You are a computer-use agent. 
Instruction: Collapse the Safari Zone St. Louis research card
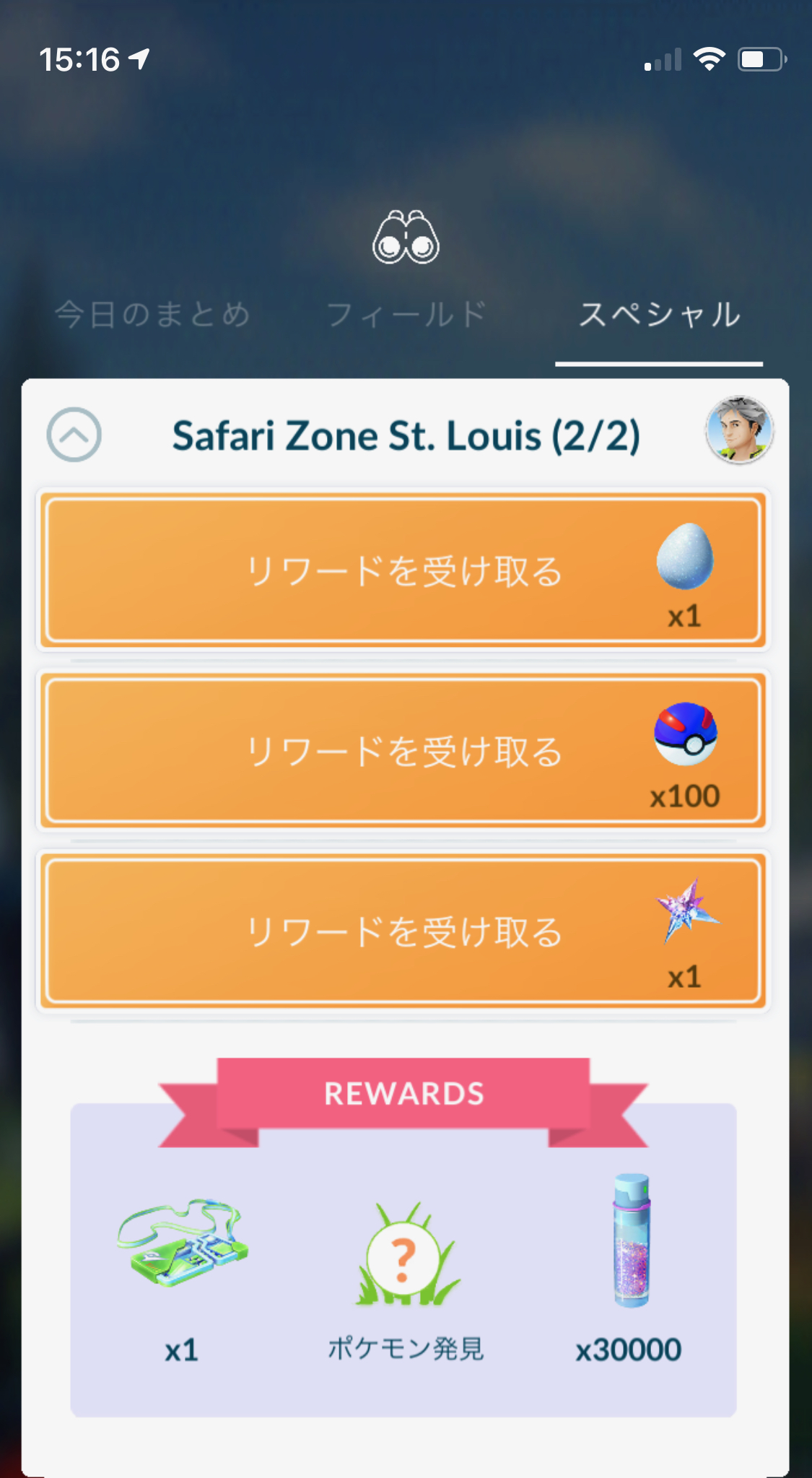pyautogui.click(x=74, y=435)
